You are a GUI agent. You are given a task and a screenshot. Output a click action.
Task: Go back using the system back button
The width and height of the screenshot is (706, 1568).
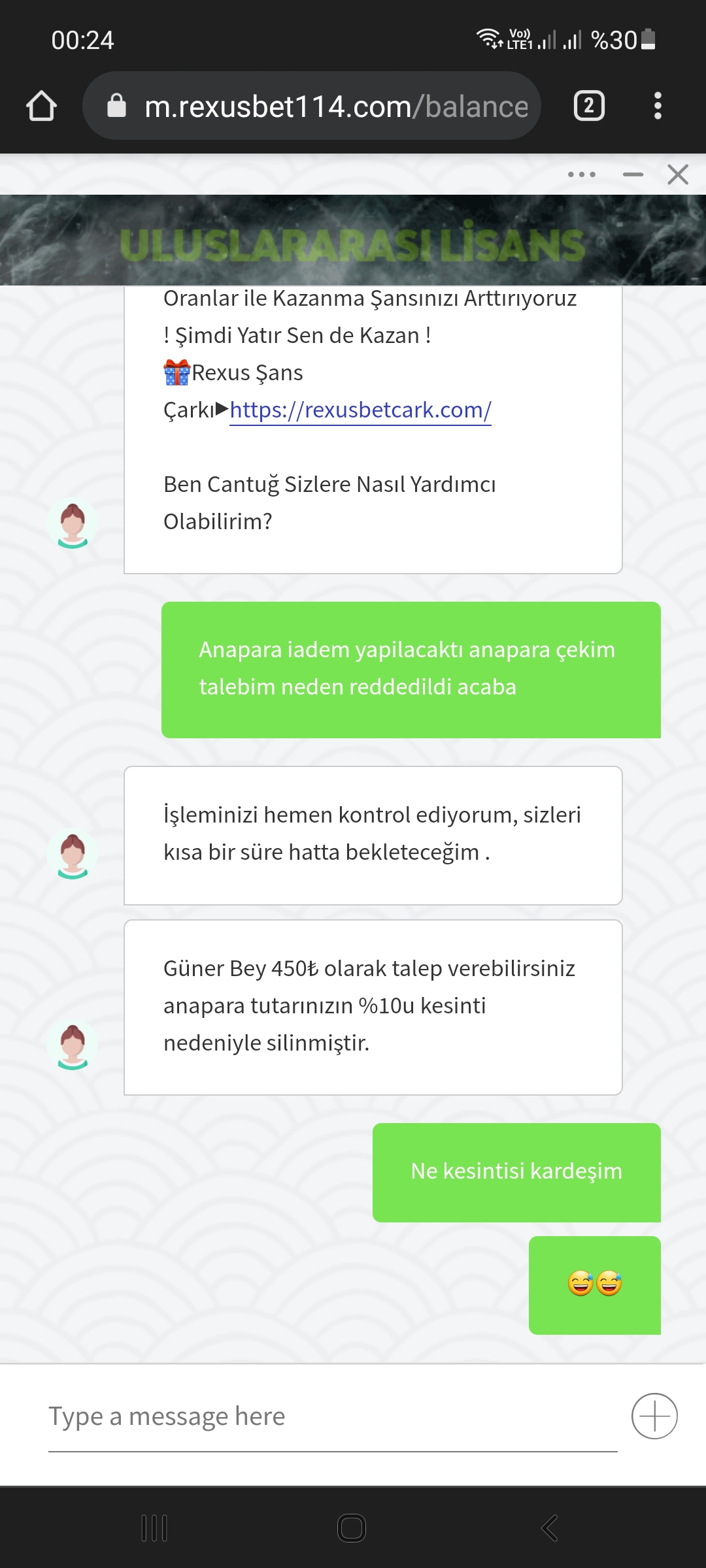pos(550,1528)
